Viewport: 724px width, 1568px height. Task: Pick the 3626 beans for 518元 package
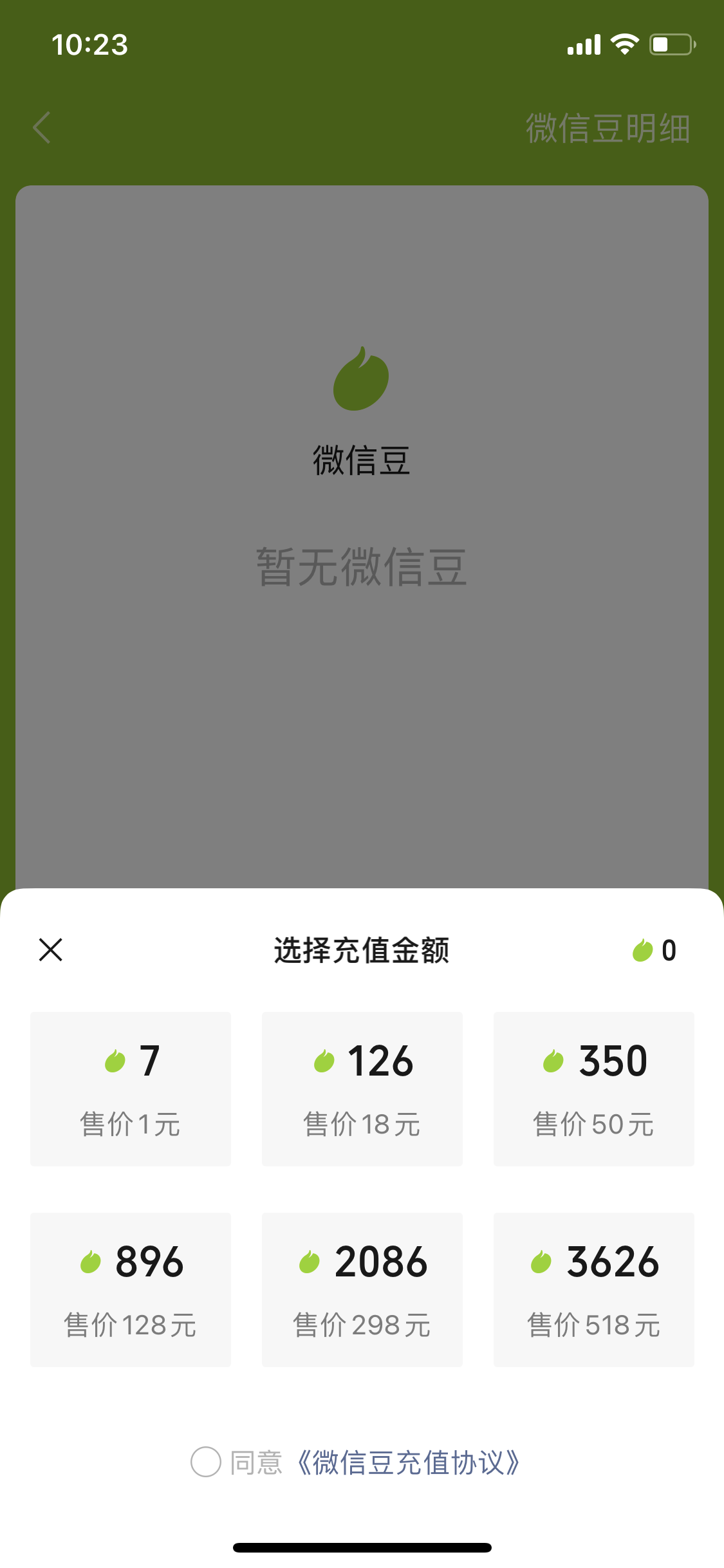[x=593, y=1289]
